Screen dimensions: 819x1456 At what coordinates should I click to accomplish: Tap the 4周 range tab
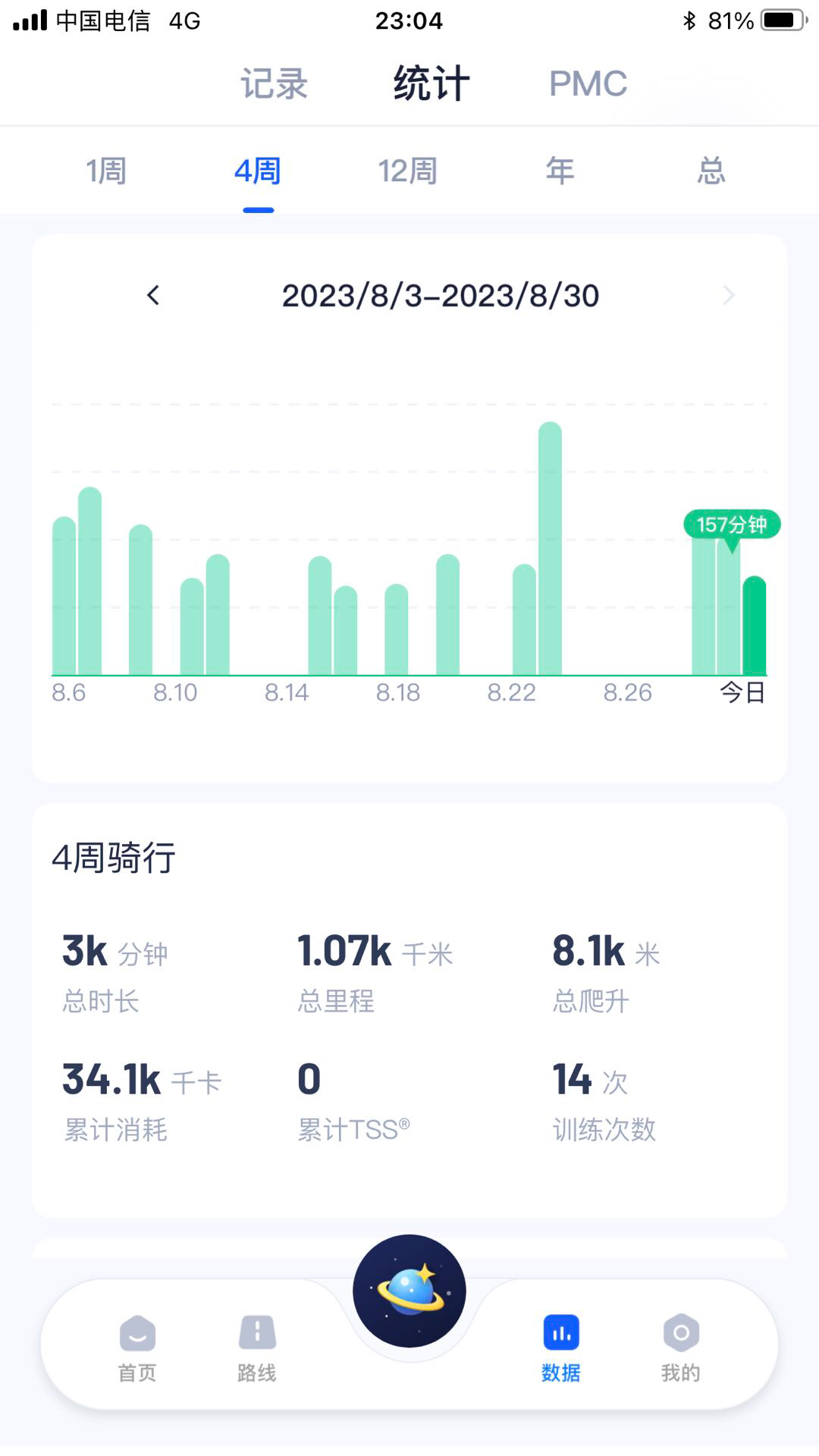(258, 171)
